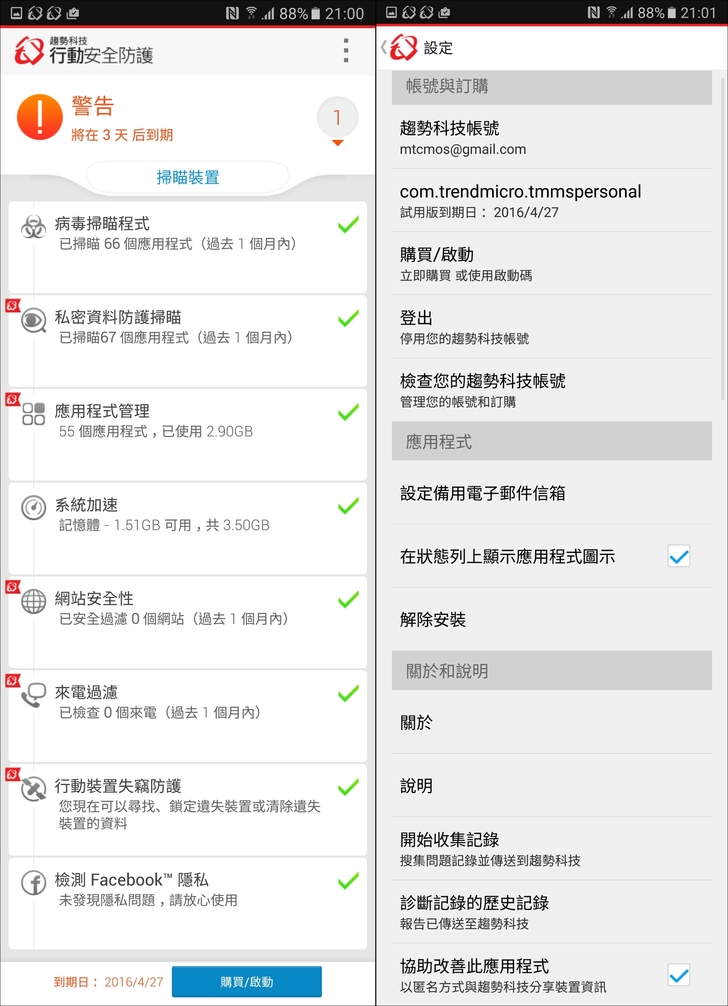Open the overflow menu beside 行動安全防護
The image size is (728, 1006).
coord(345,51)
